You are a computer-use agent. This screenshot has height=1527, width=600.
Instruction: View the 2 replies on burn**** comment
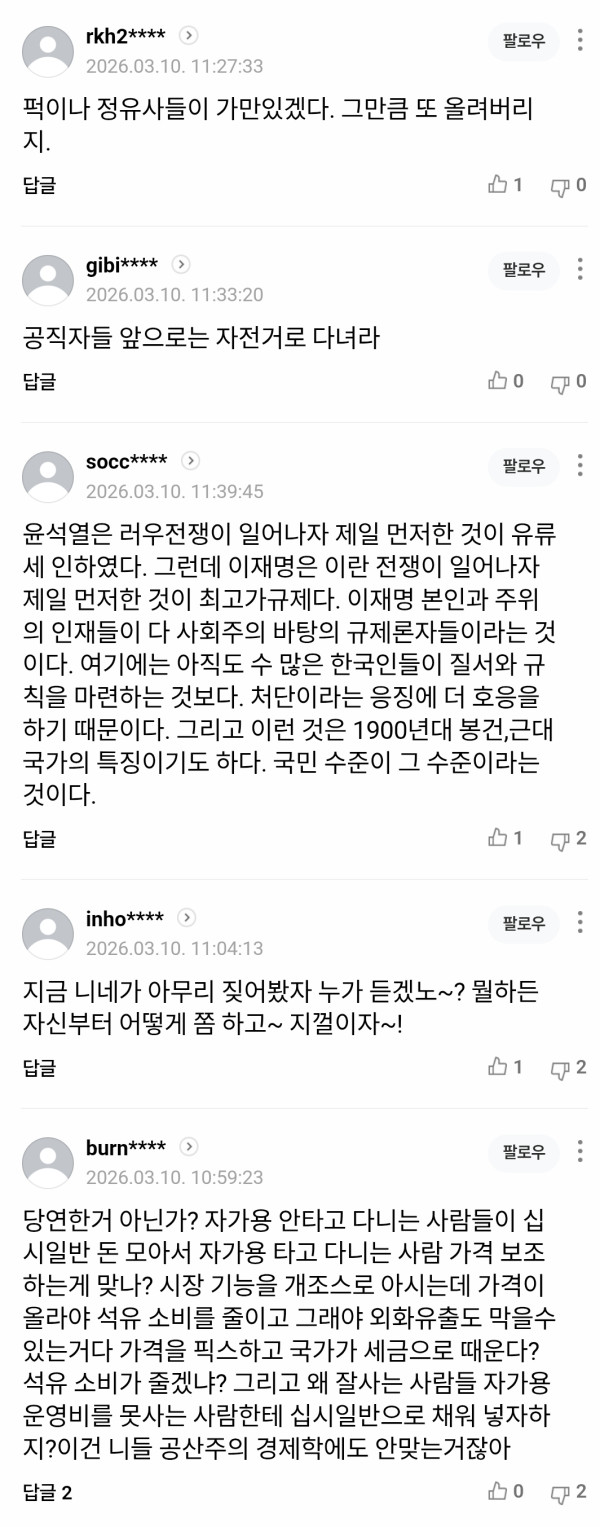[48, 1493]
